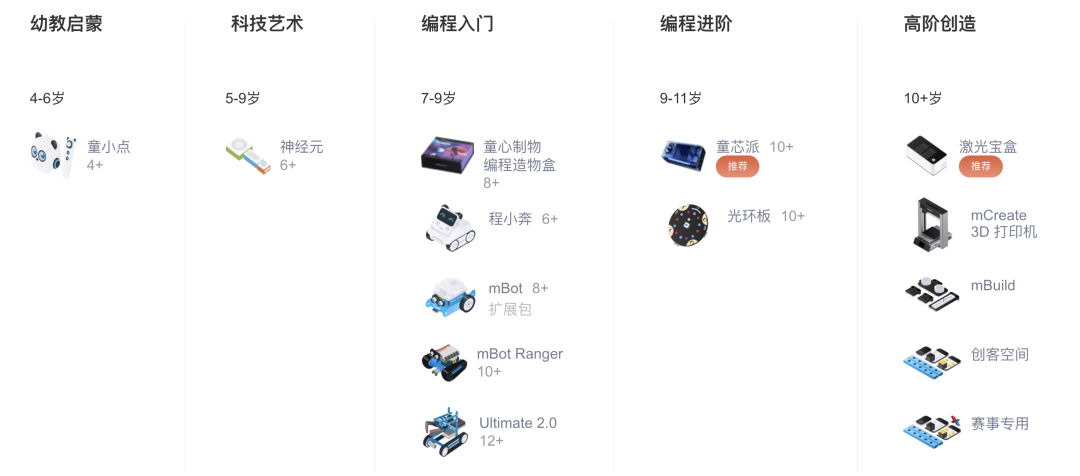Select the mBuild item
Image resolution: width=1080 pixels, height=476 pixels.
point(992,285)
